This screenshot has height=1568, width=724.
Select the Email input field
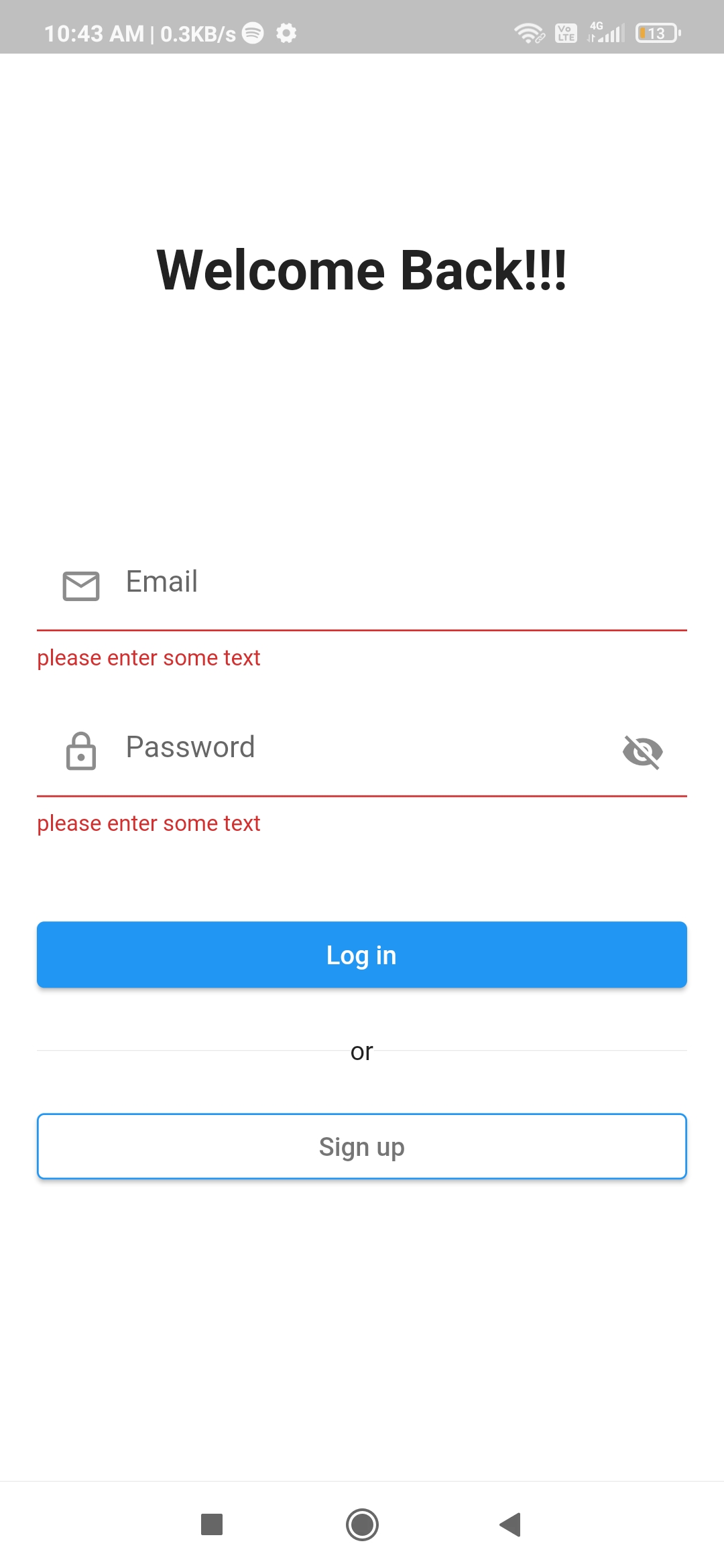(x=335, y=583)
